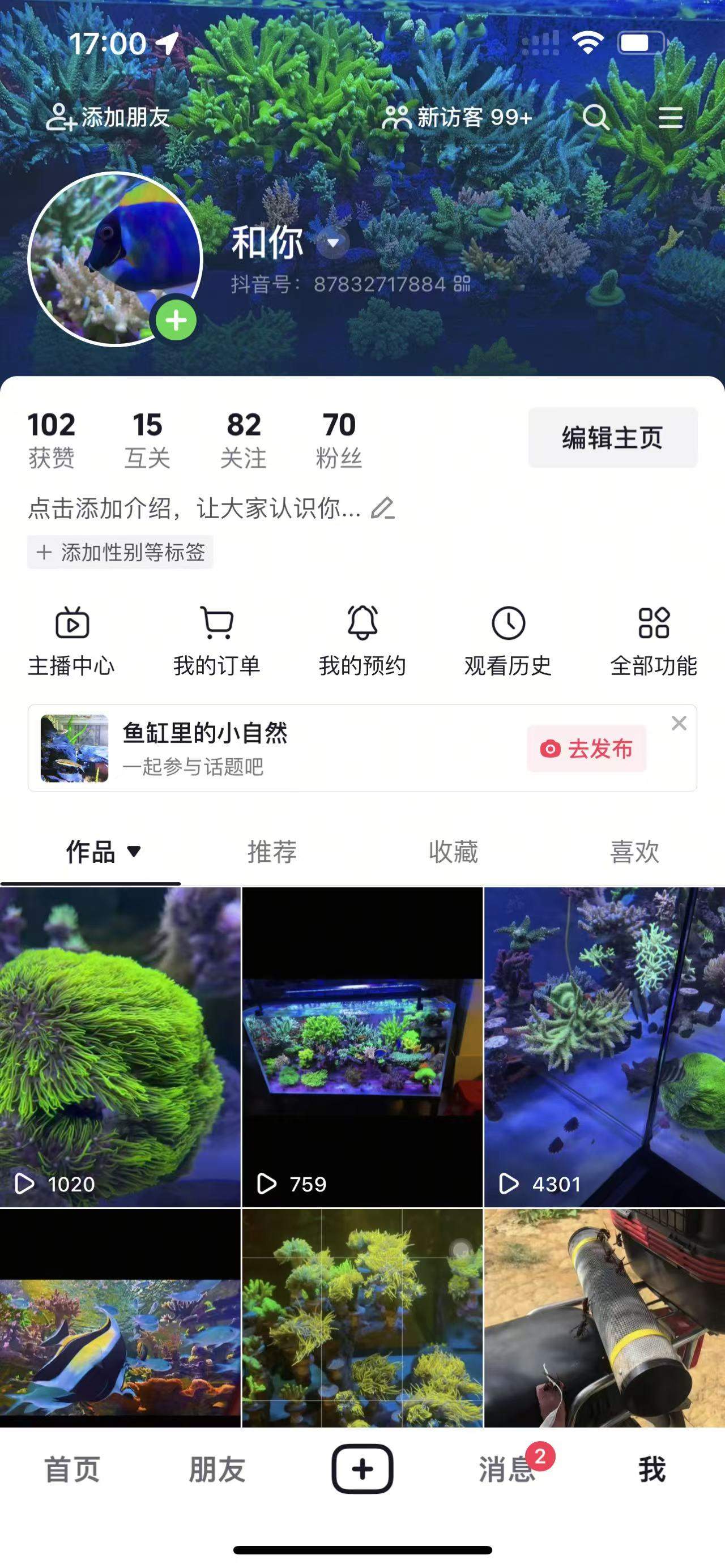This screenshot has width=725, height=1568.
Task: Open 消息 messages tab
Action: (x=506, y=1469)
